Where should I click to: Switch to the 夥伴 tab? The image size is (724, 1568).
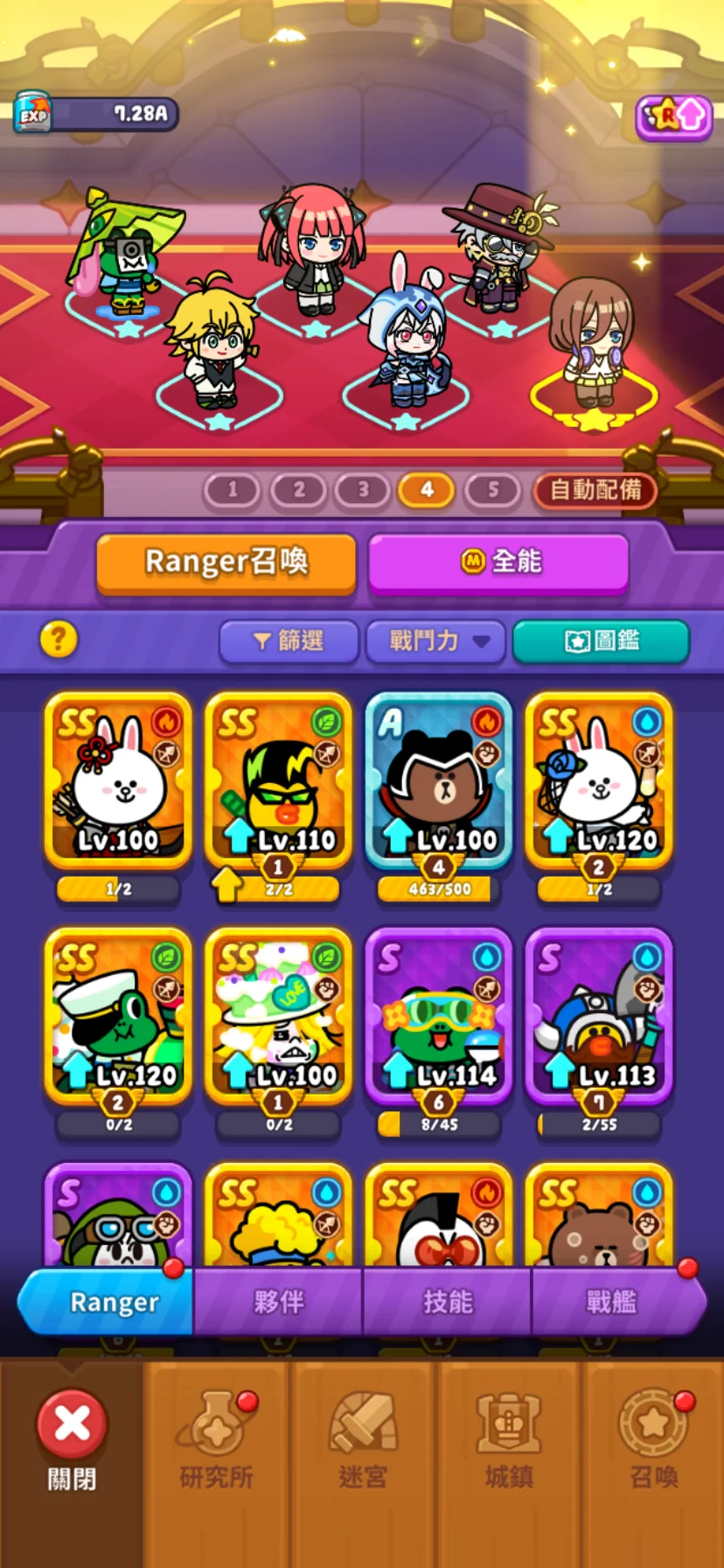(x=279, y=1302)
